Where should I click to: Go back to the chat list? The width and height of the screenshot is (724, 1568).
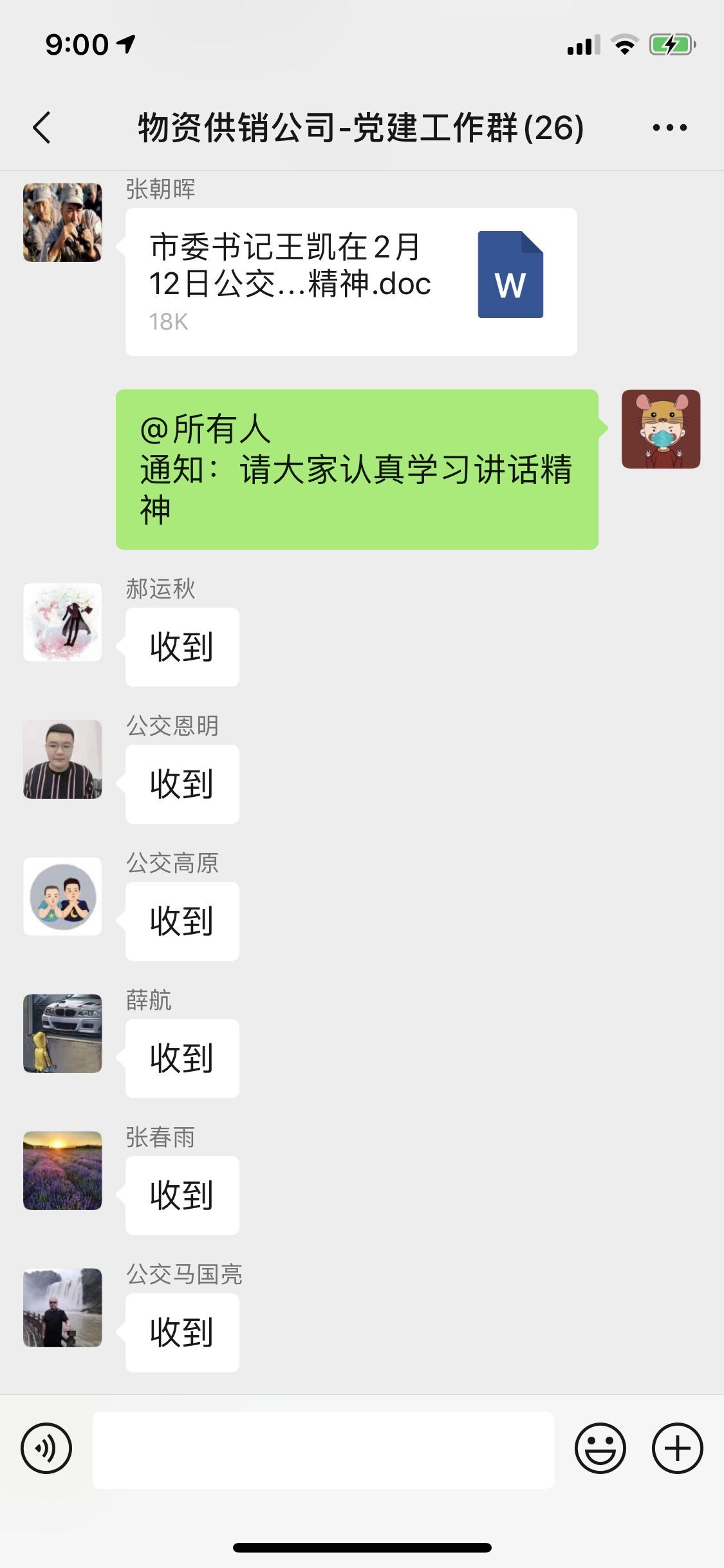click(42, 127)
